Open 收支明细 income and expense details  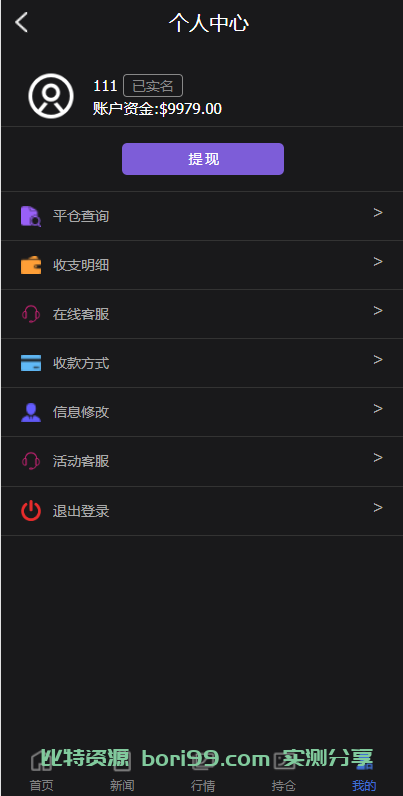(202, 265)
